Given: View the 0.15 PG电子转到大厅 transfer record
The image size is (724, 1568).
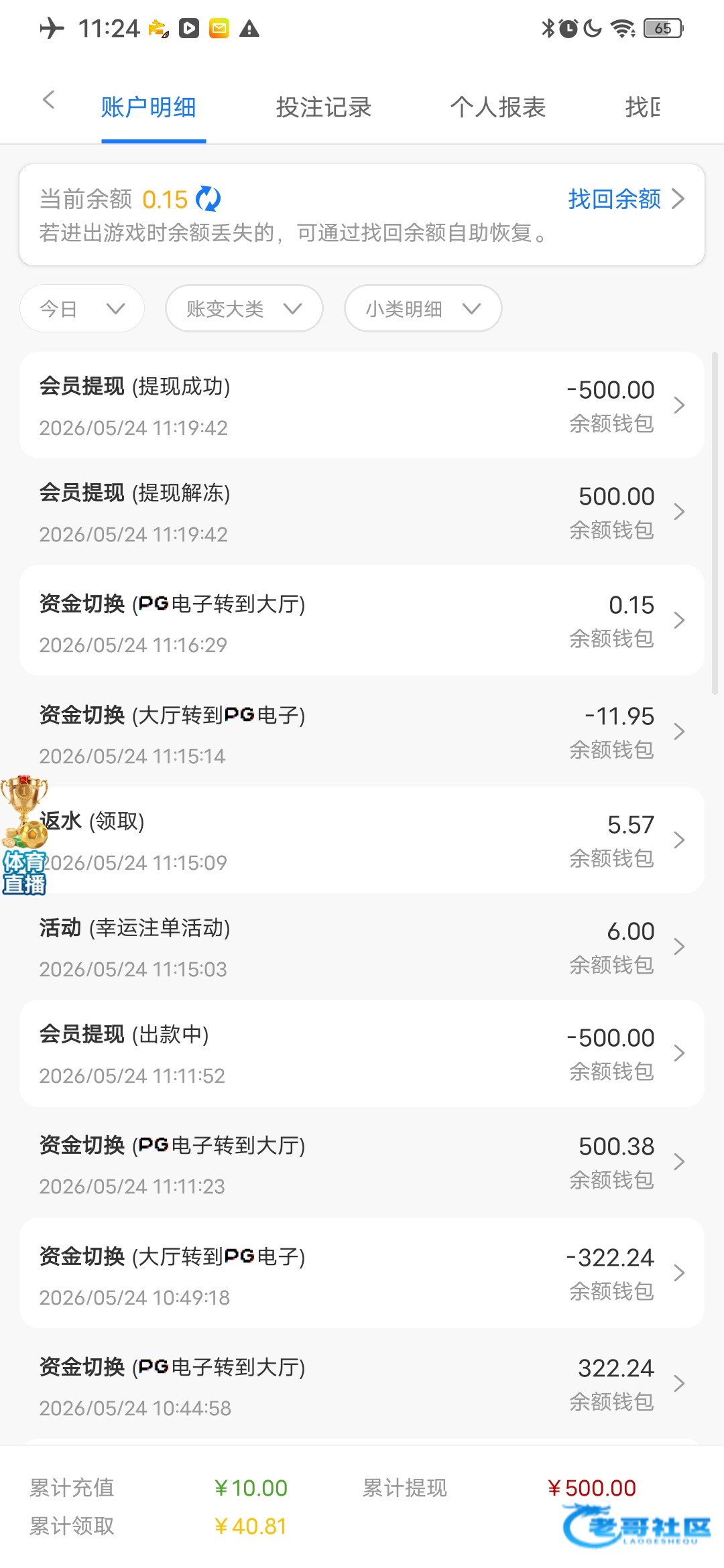Looking at the screenshot, I should coord(362,620).
